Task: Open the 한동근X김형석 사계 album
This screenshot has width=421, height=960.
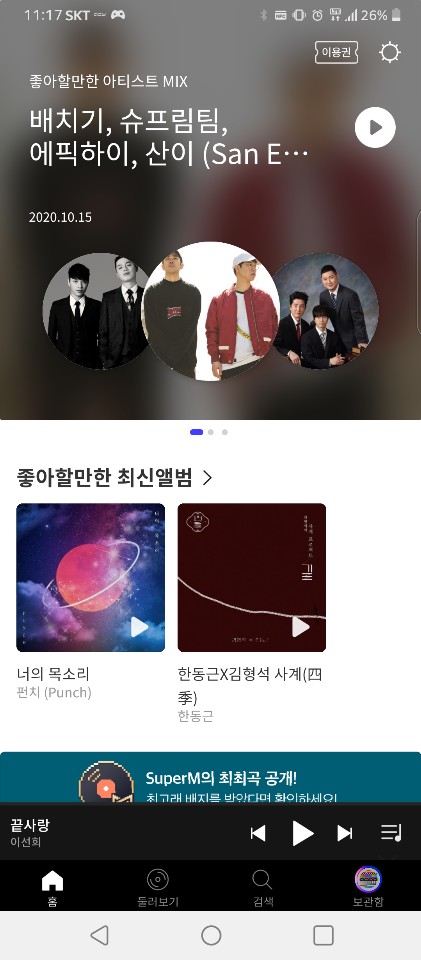Action: pyautogui.click(x=251, y=577)
